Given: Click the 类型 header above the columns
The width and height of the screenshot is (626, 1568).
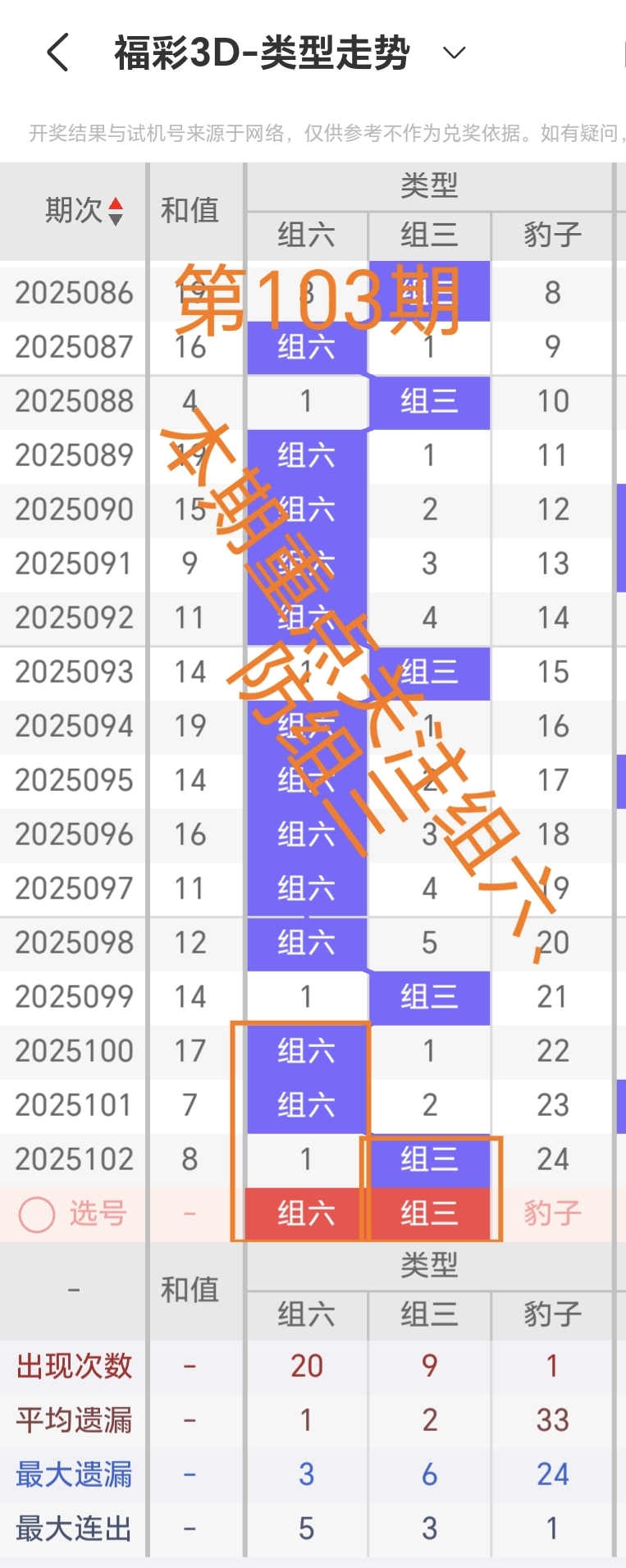Looking at the screenshot, I should (x=429, y=186).
